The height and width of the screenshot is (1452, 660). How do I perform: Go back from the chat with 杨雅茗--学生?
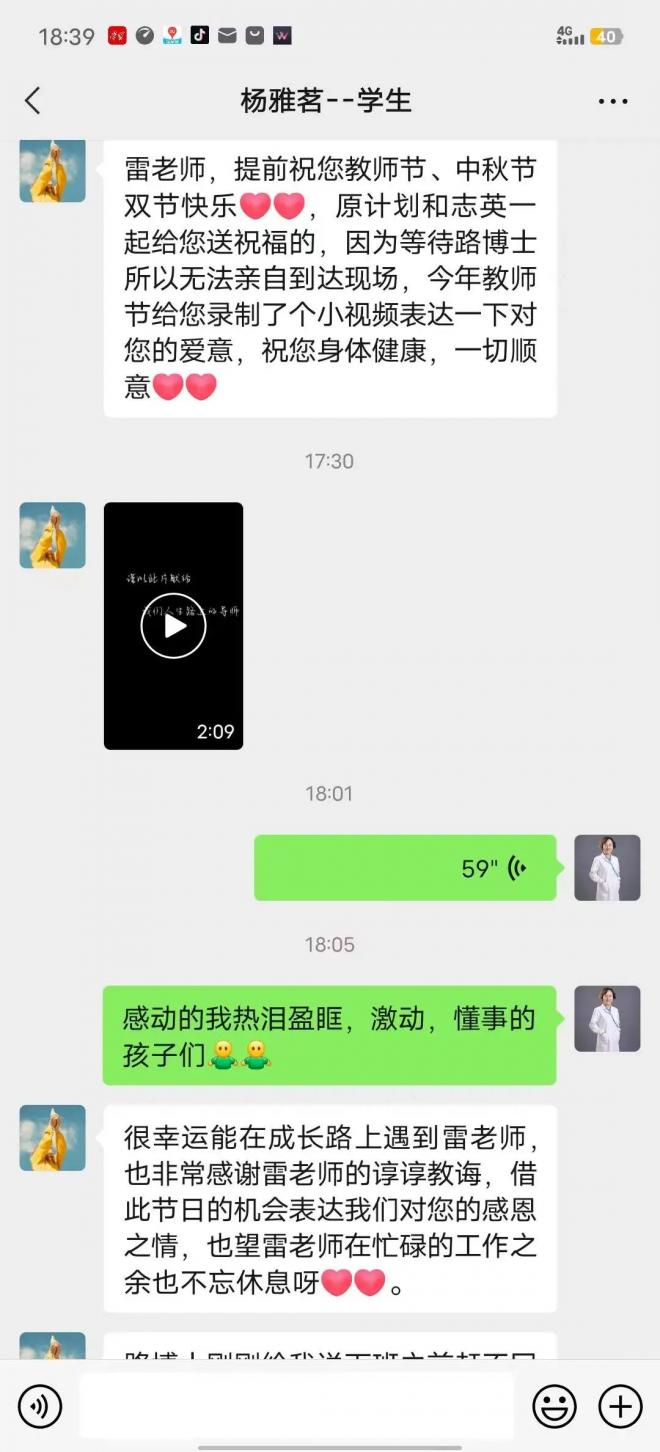point(33,100)
